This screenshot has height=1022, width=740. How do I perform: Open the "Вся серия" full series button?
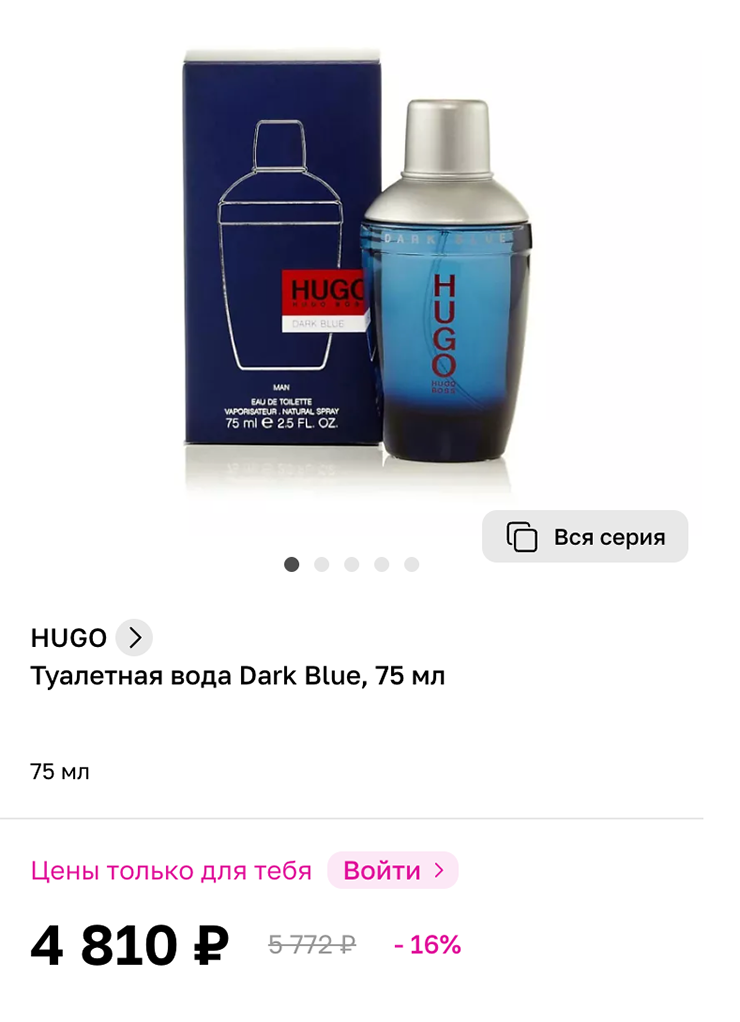pos(585,537)
